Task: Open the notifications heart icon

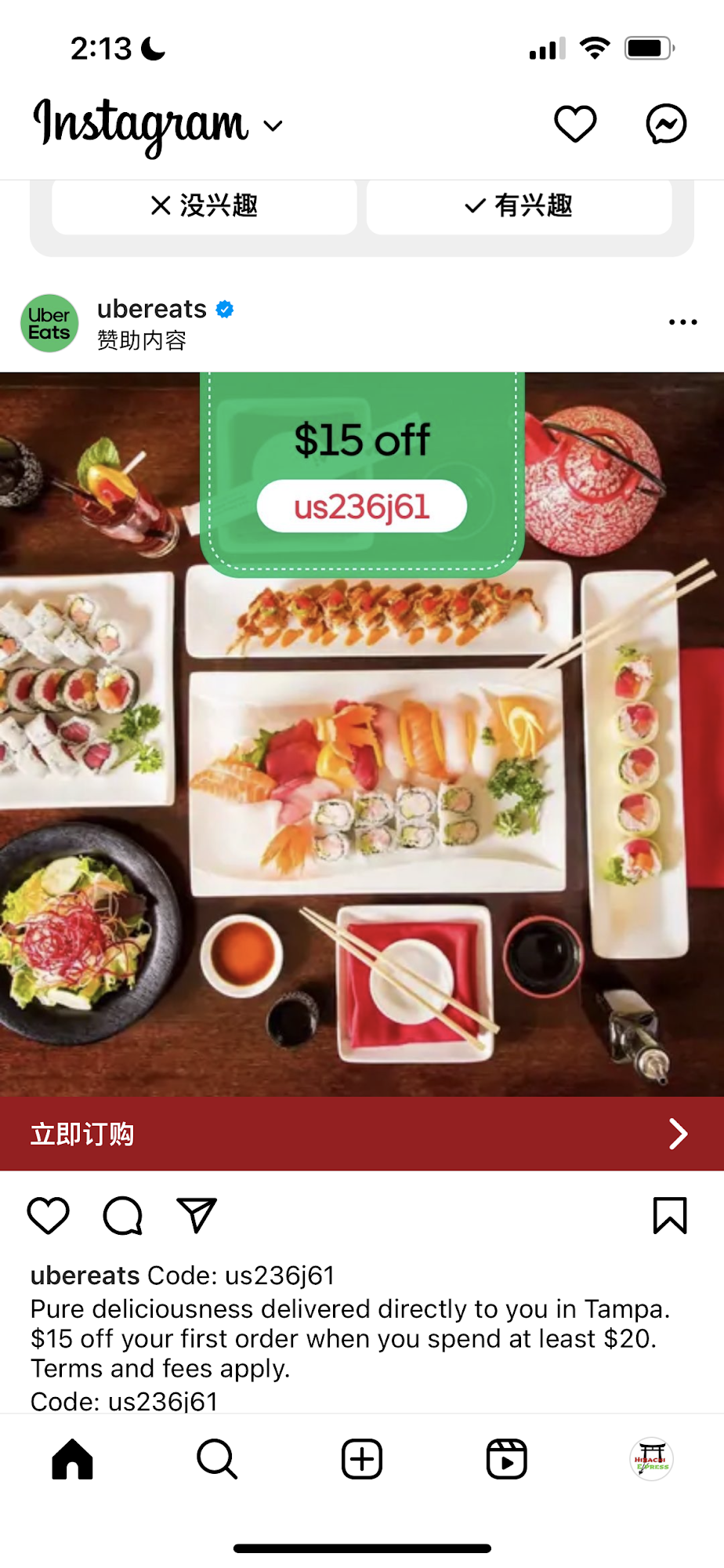Action: point(575,124)
